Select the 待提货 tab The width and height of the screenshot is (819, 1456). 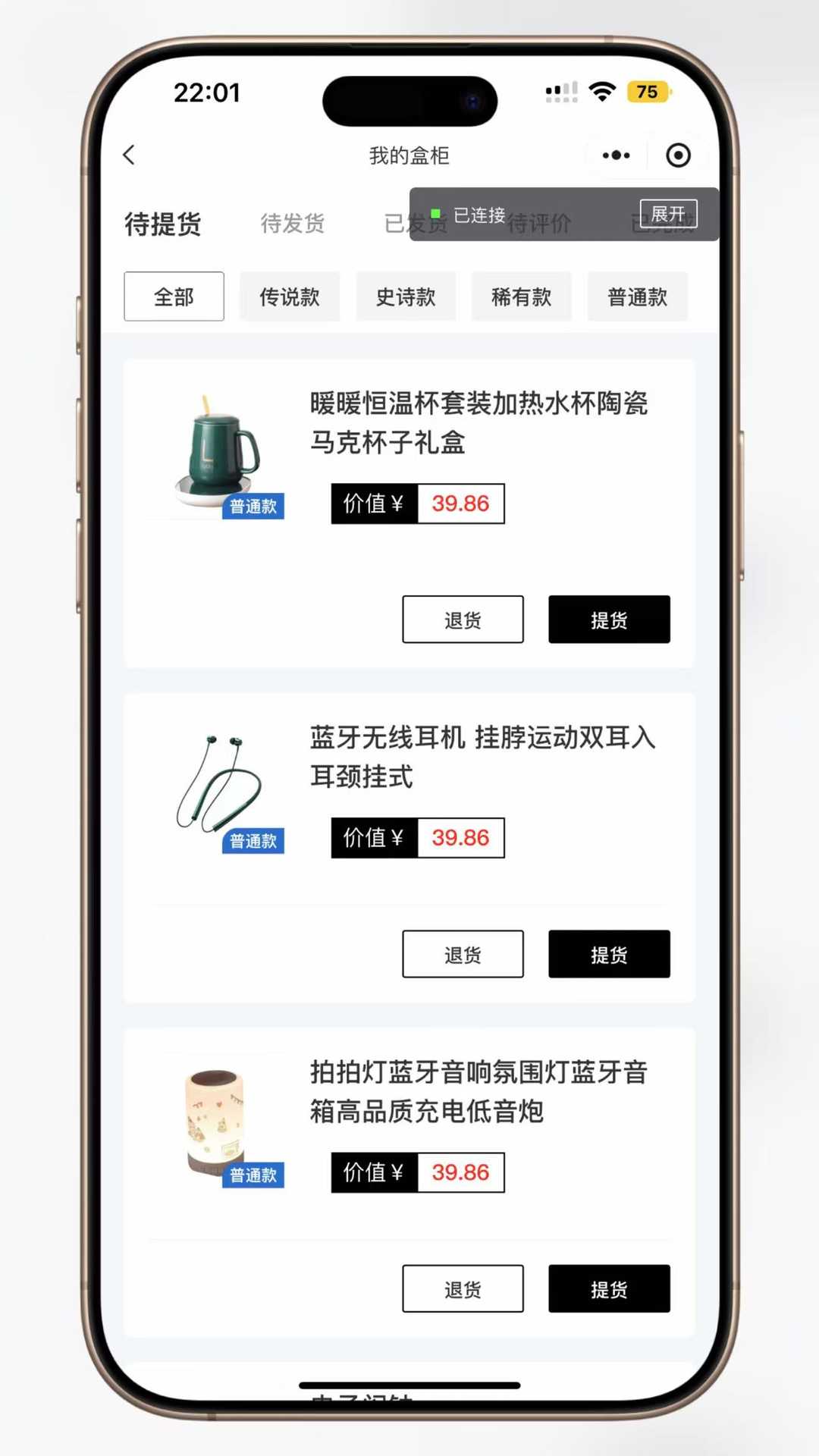[163, 224]
